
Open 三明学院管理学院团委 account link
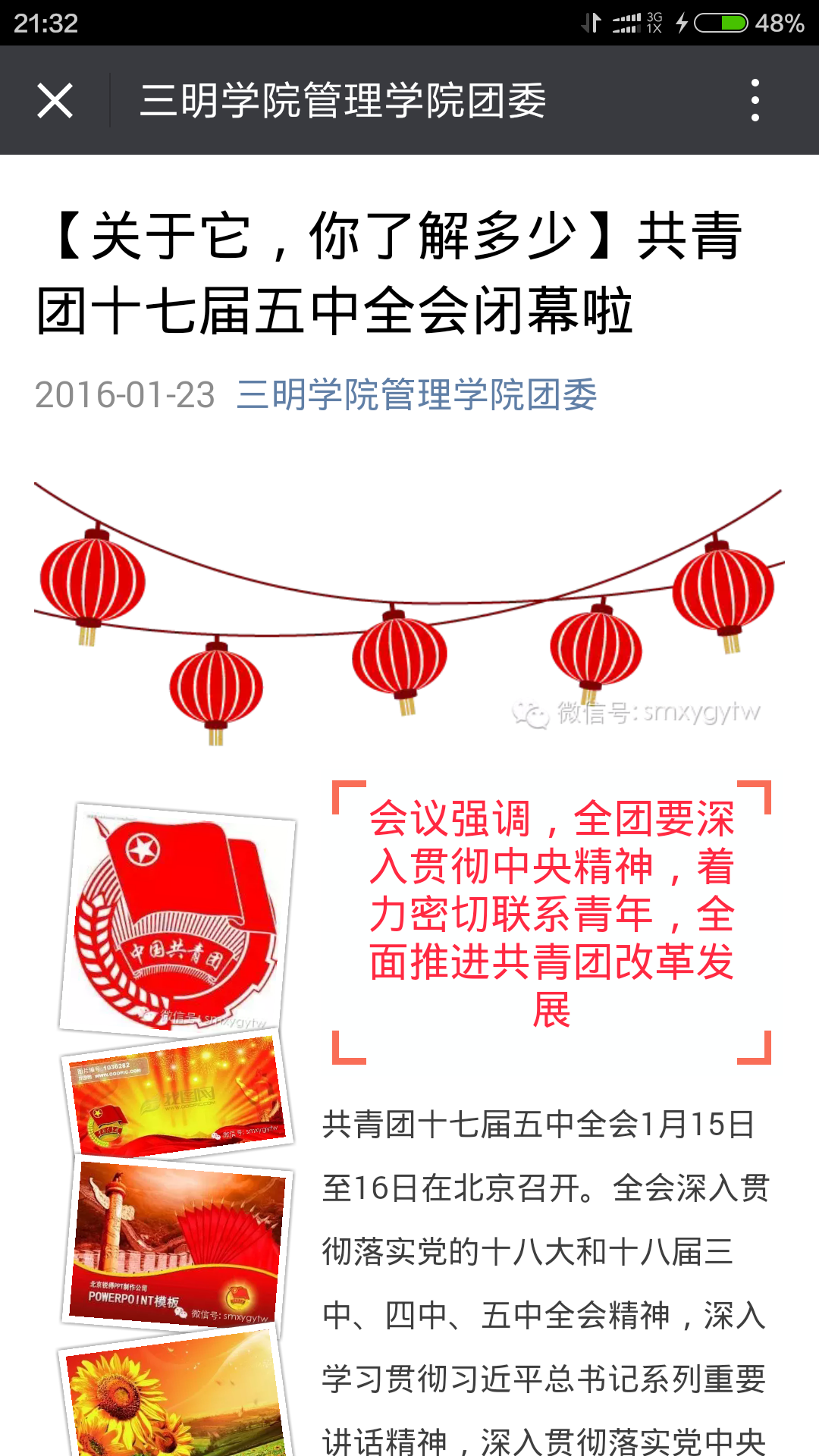416,395
